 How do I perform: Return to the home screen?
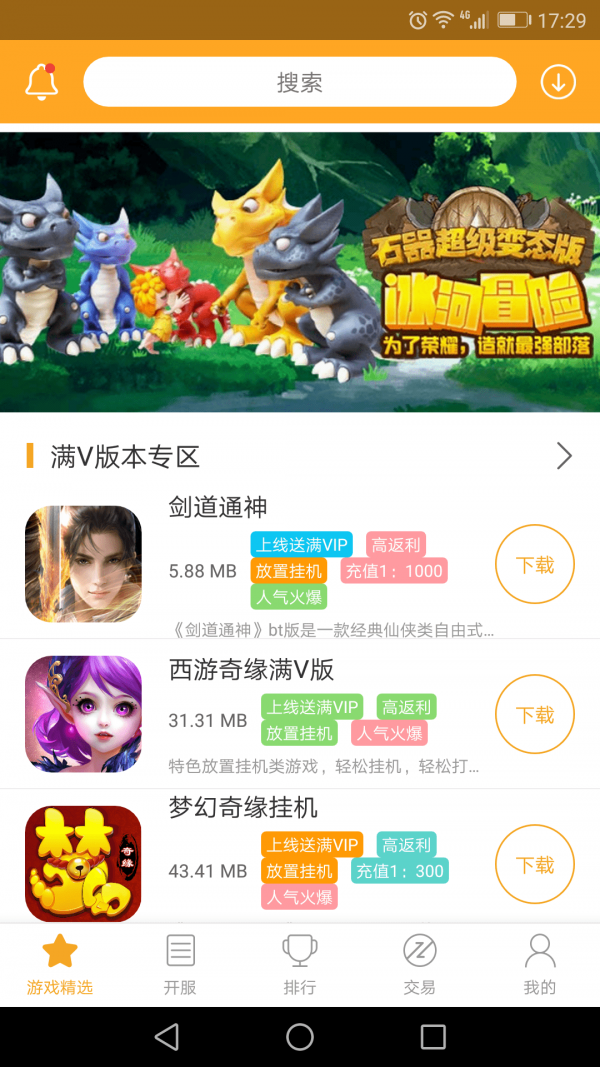coord(300,1036)
